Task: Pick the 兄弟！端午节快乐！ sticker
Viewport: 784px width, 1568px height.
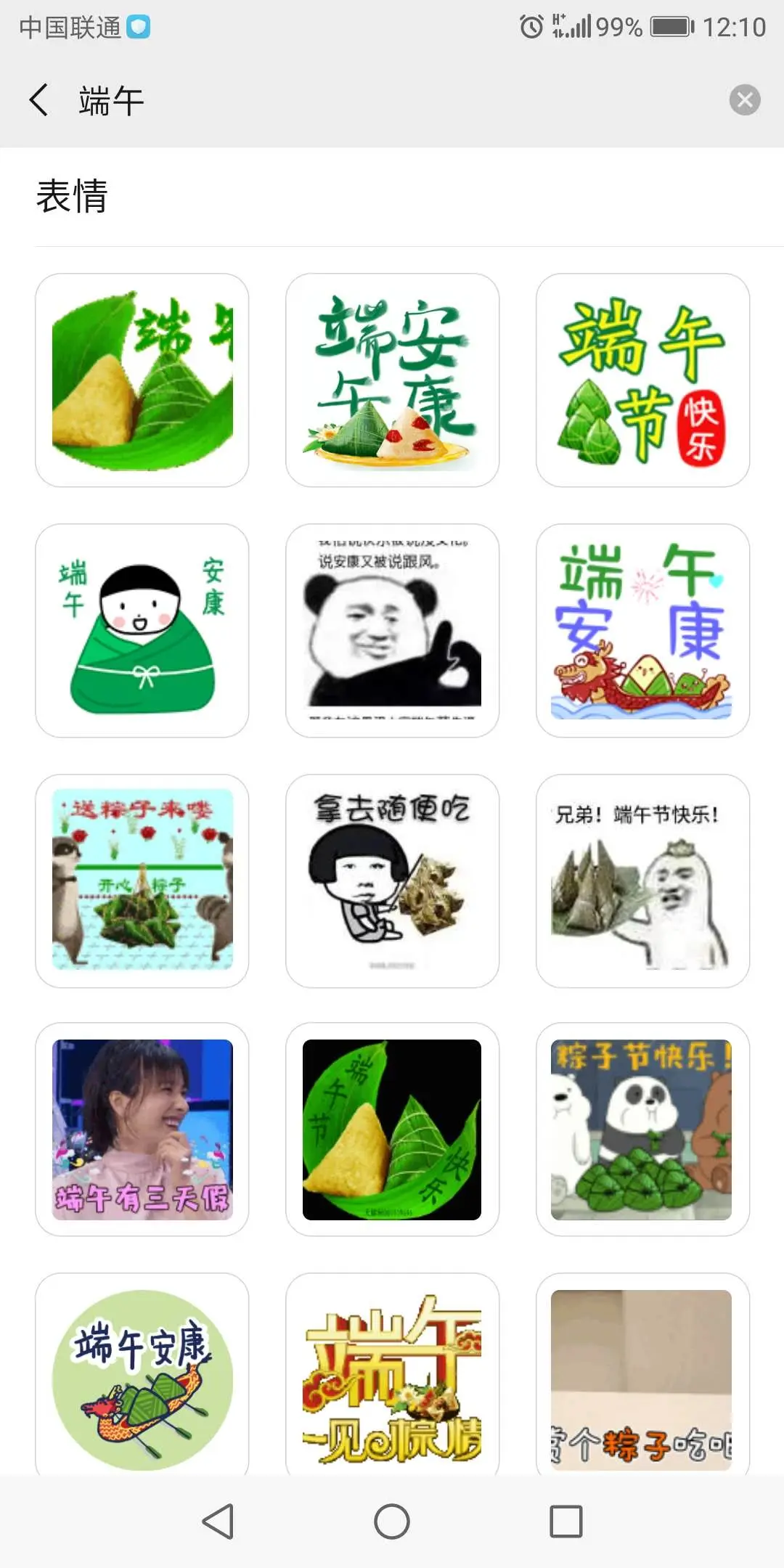Action: tap(642, 881)
